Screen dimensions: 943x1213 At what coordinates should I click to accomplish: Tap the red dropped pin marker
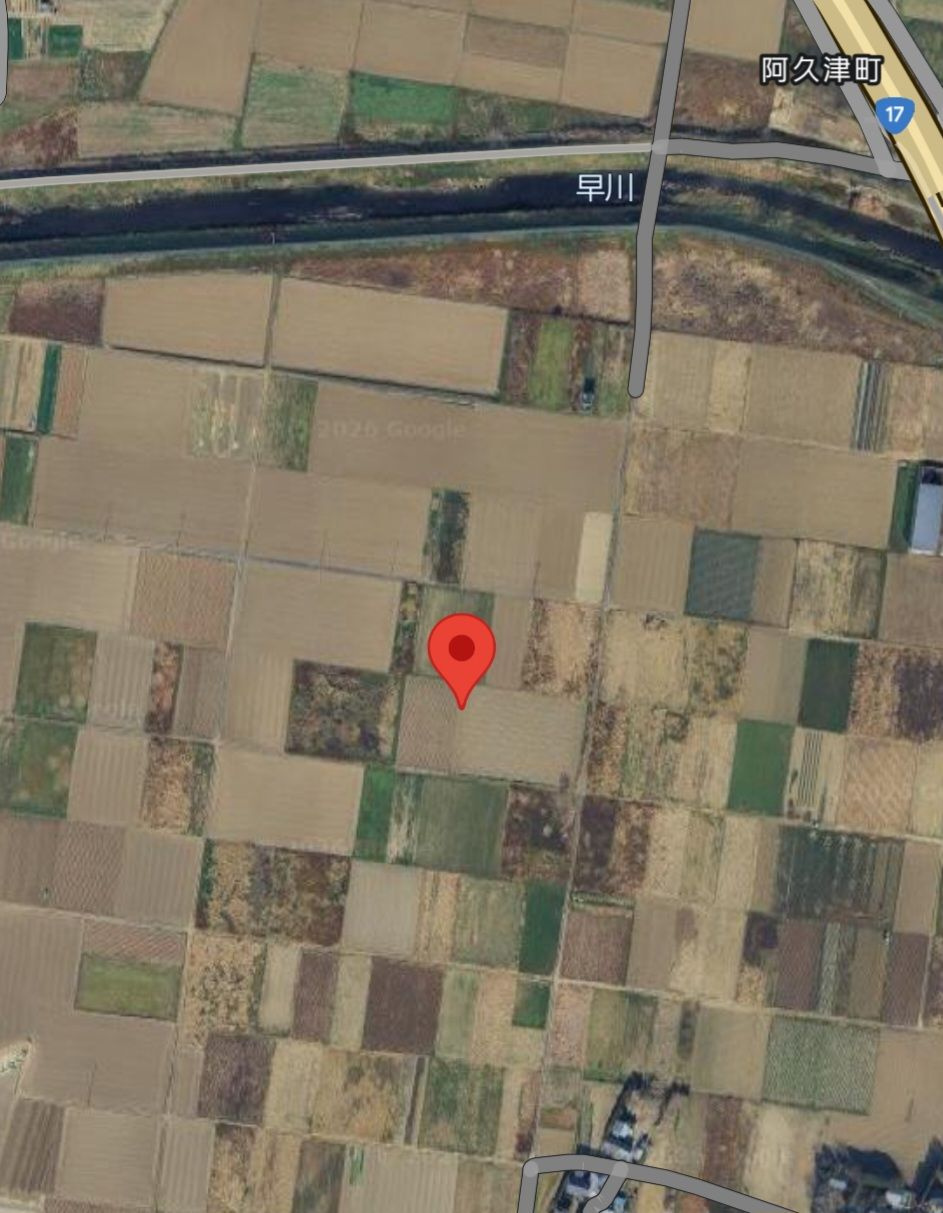point(461,653)
